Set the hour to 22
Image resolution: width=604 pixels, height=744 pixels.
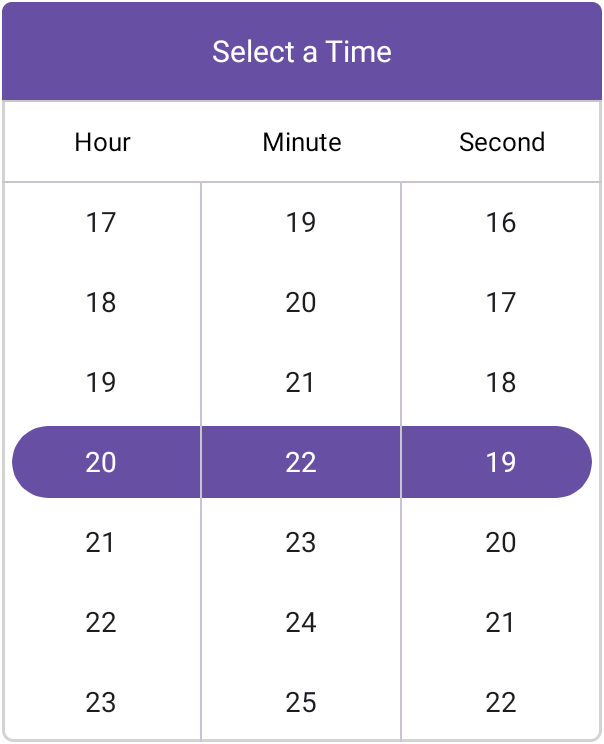point(101,622)
